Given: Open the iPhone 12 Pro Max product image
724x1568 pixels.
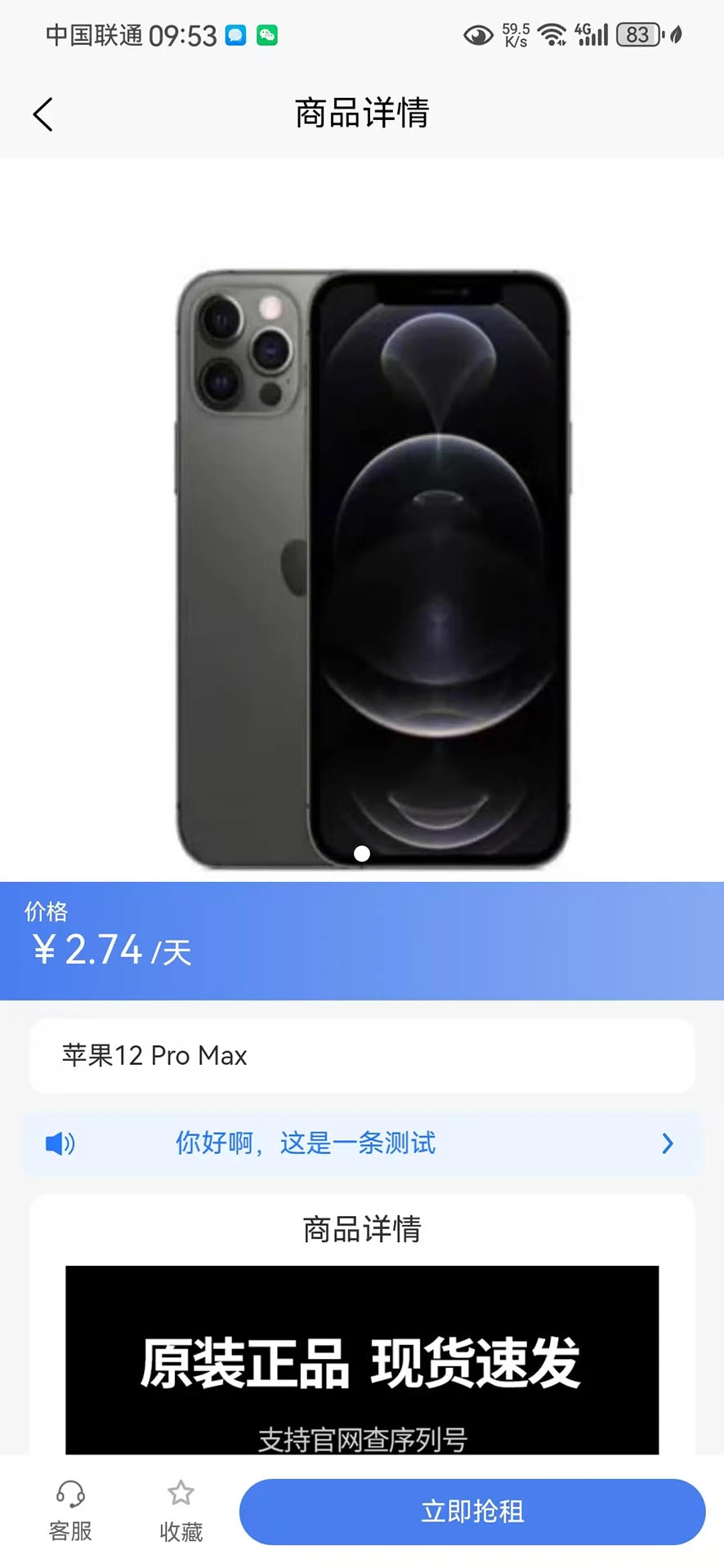Looking at the screenshot, I should (x=372, y=568).
